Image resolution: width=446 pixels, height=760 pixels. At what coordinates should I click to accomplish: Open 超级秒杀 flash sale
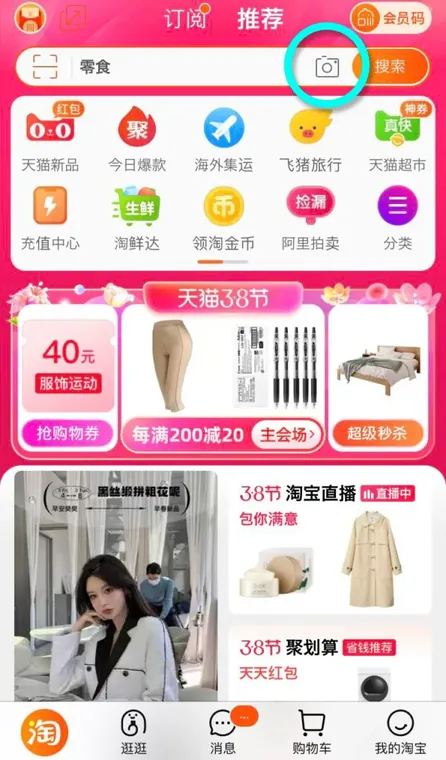377,433
